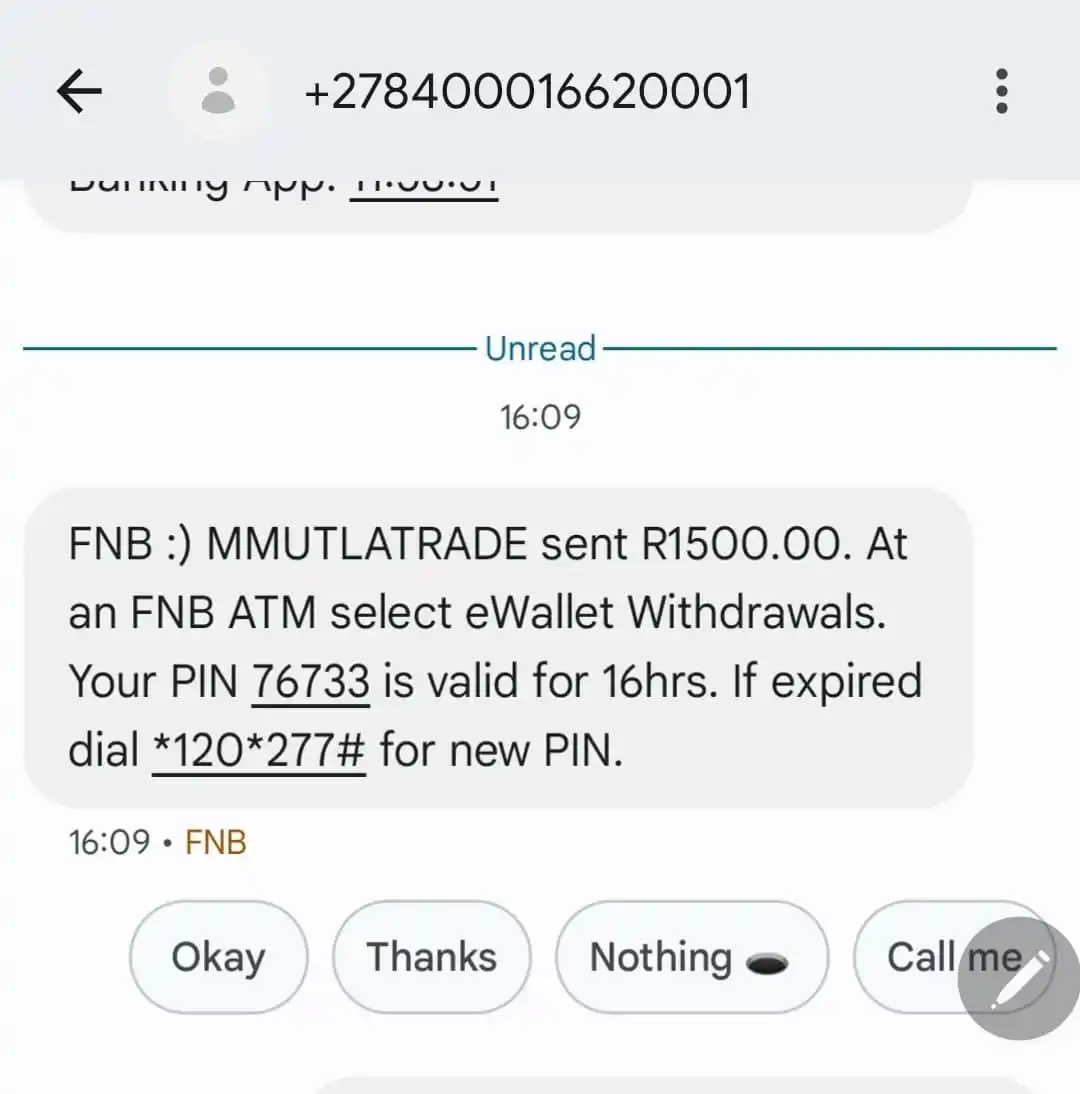
Task: Tap the underlined PIN 76733
Action: point(311,682)
